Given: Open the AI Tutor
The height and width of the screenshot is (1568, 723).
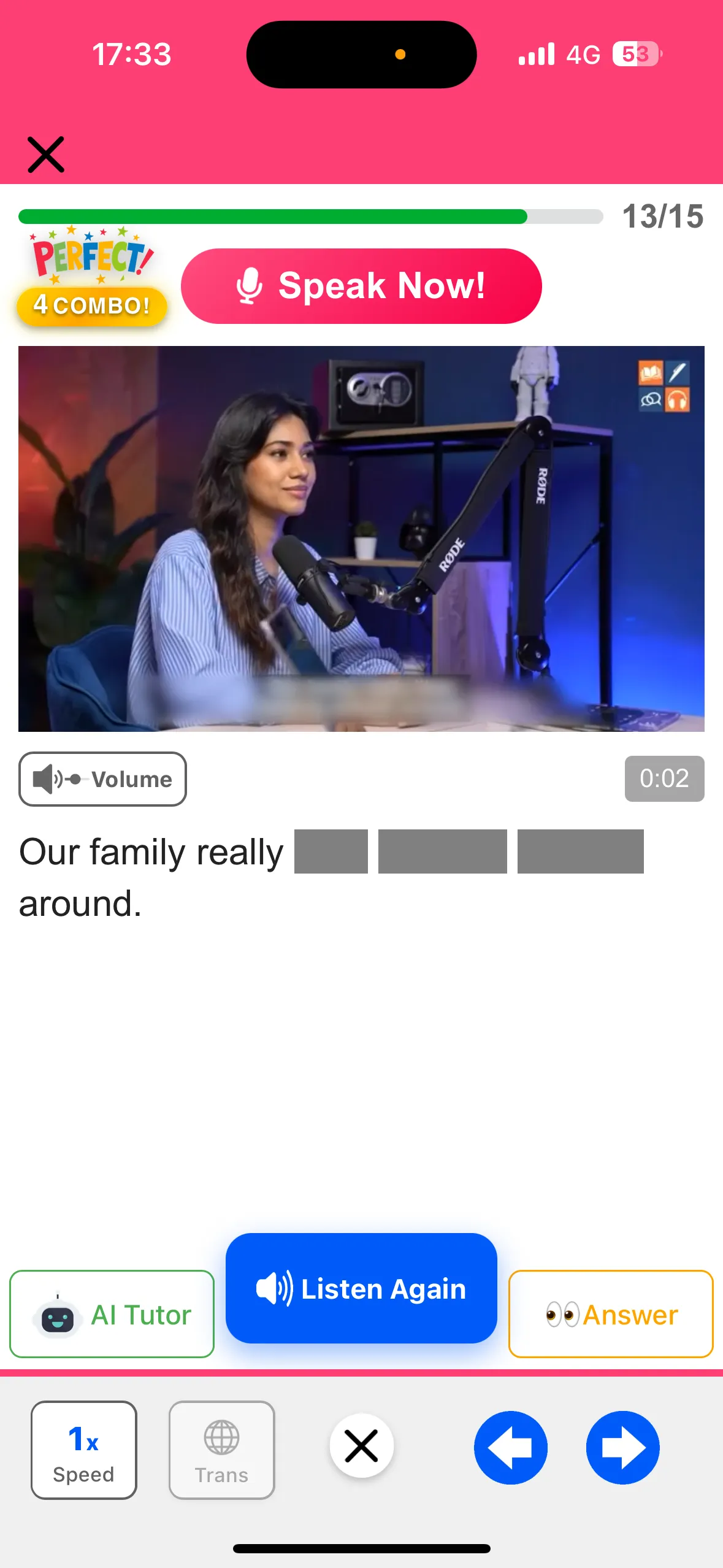Looking at the screenshot, I should 112,1315.
